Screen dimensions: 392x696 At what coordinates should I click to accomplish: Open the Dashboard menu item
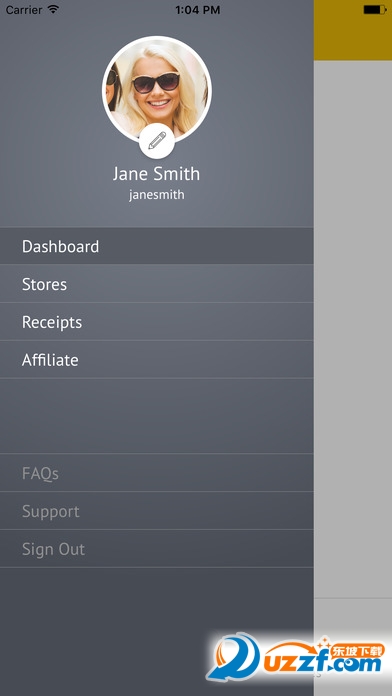[157, 246]
